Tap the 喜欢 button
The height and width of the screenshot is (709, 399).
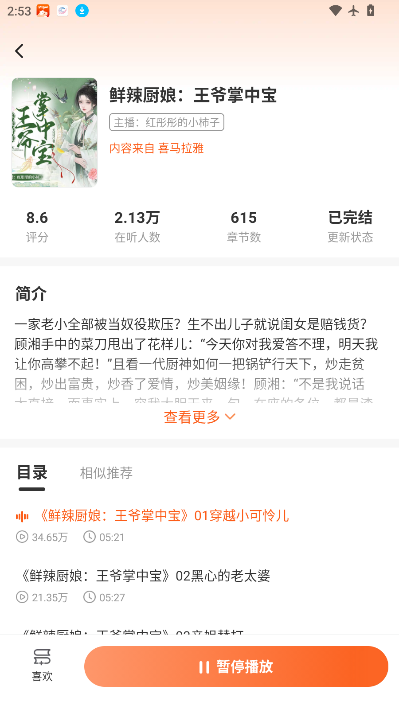click(42, 666)
